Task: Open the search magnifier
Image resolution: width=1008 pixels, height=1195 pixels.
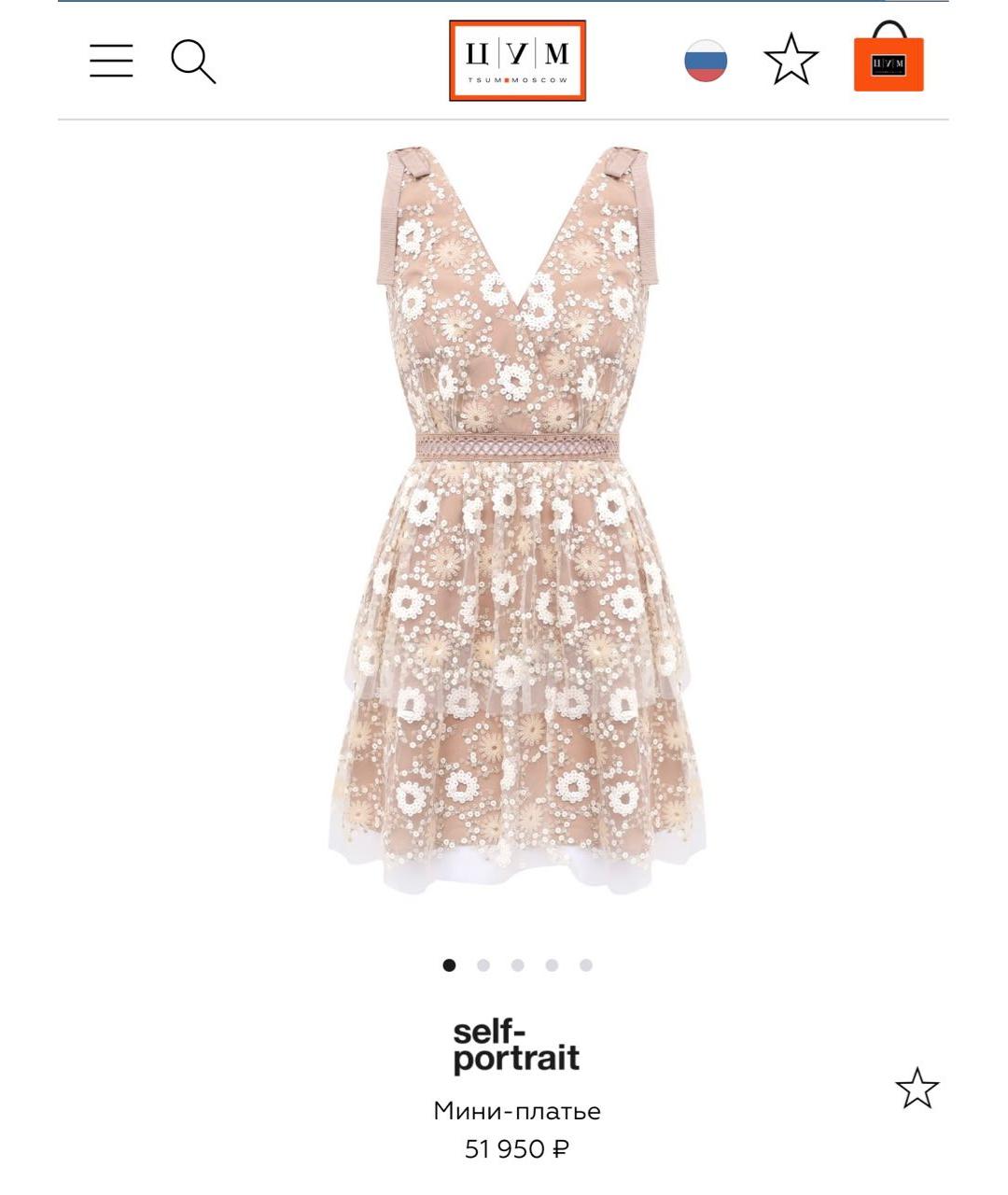Action: pos(193,62)
